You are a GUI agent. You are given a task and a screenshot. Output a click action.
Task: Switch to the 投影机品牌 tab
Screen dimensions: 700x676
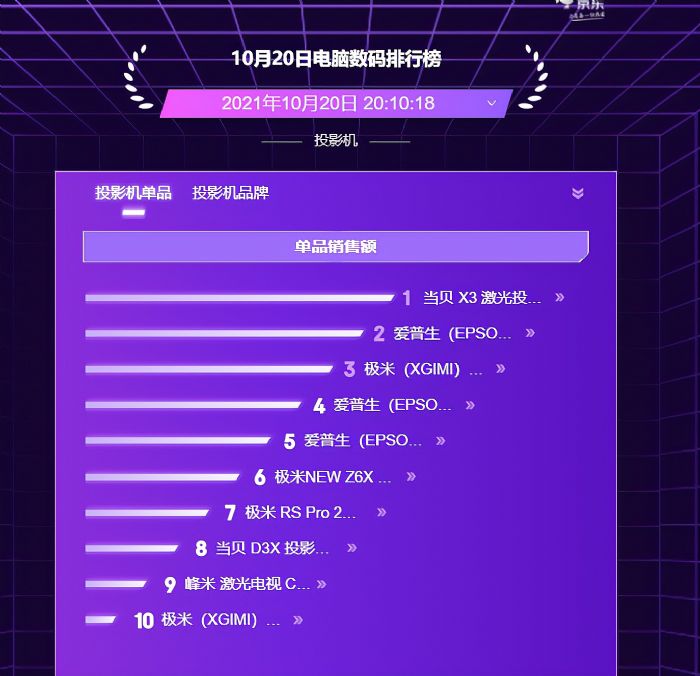(x=230, y=193)
